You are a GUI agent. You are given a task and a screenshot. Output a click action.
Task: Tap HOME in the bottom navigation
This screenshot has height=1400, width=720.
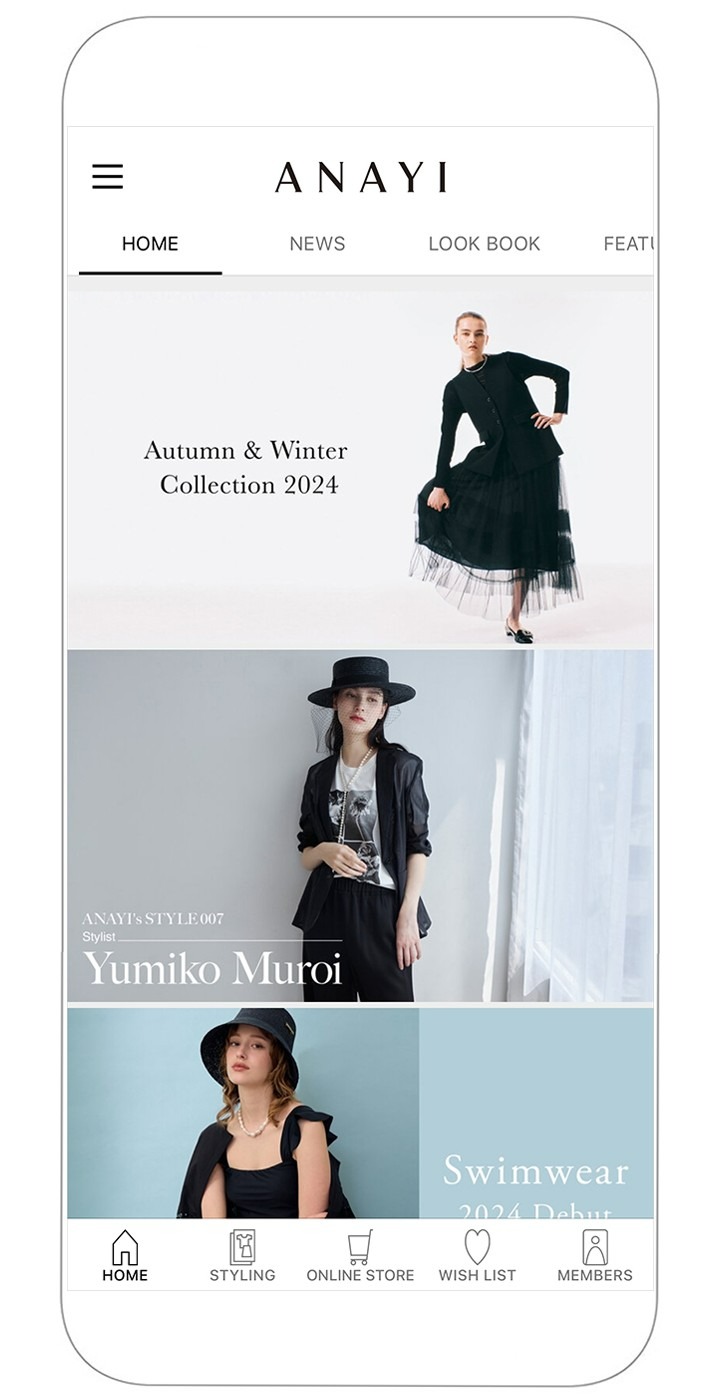point(125,1256)
